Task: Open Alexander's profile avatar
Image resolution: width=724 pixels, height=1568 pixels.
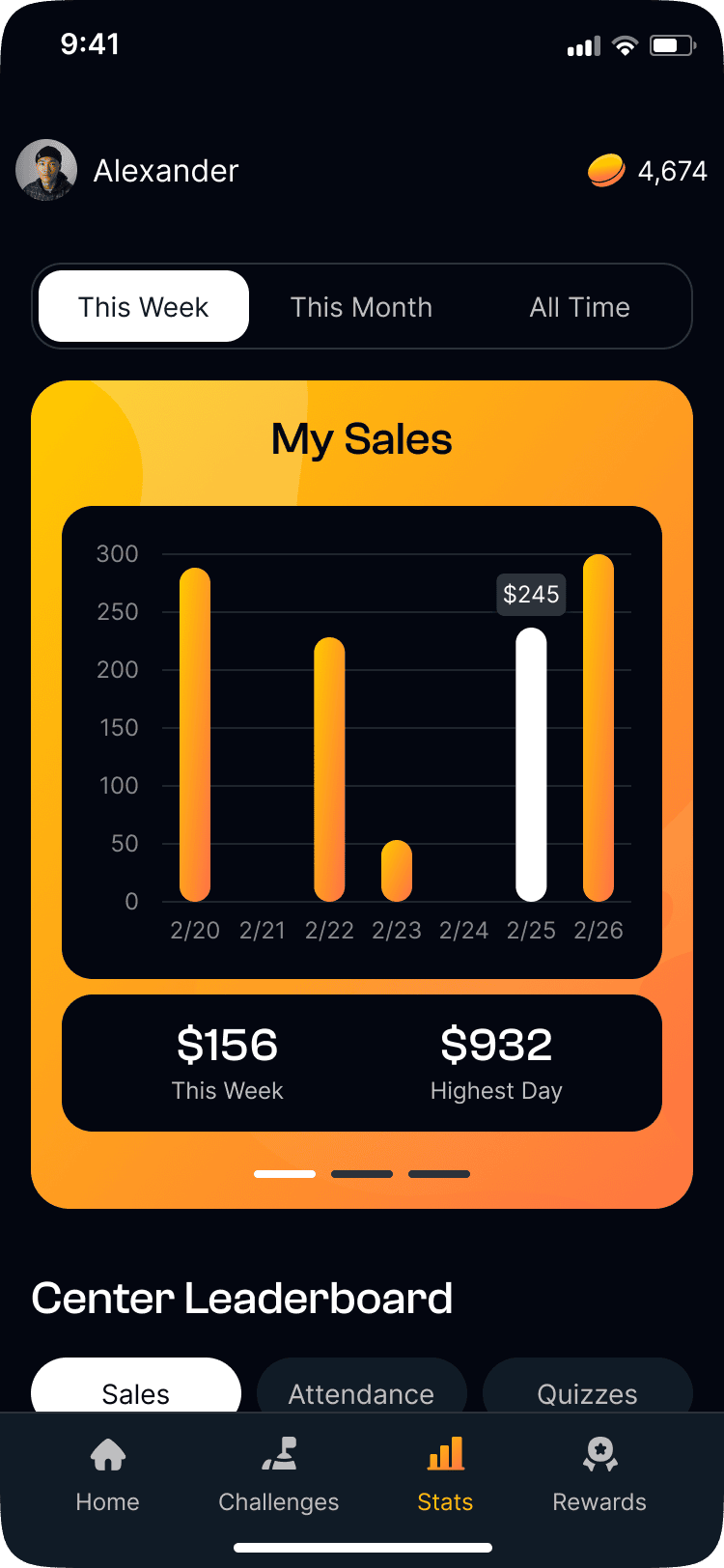Action: point(46,171)
